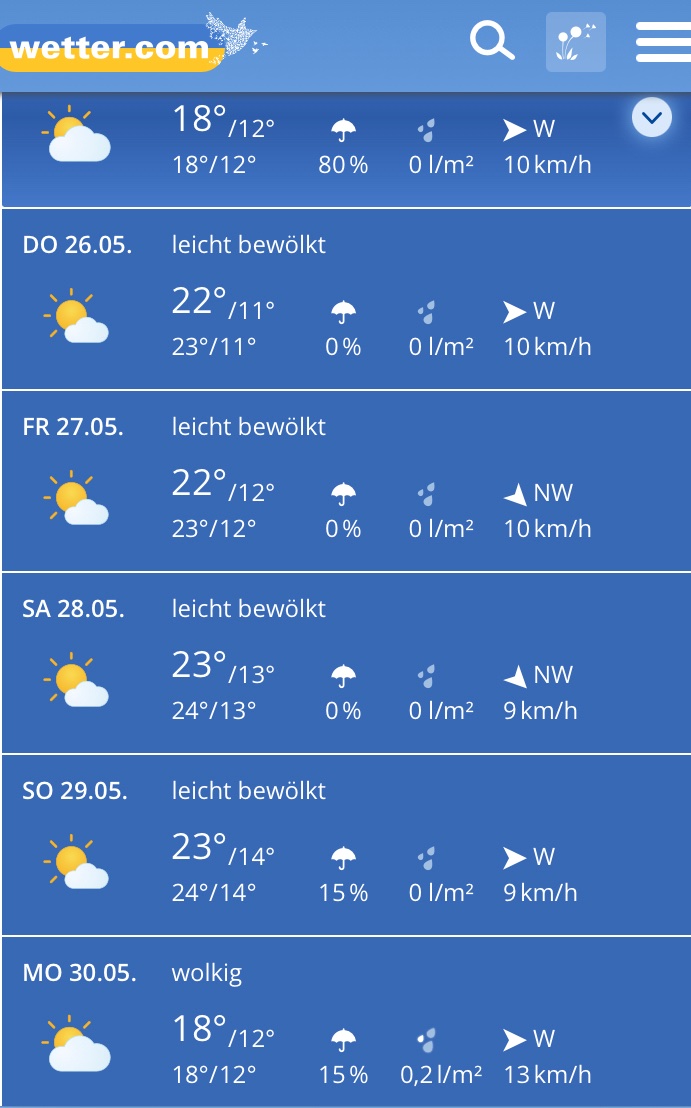
Task: Open forecast details for MO 30.05.
Action: [x=345, y=1025]
